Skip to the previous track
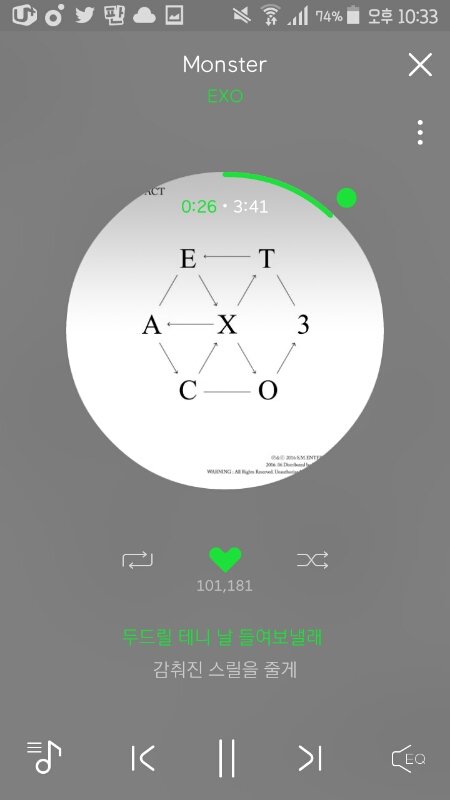450x800 pixels. pyautogui.click(x=143, y=758)
